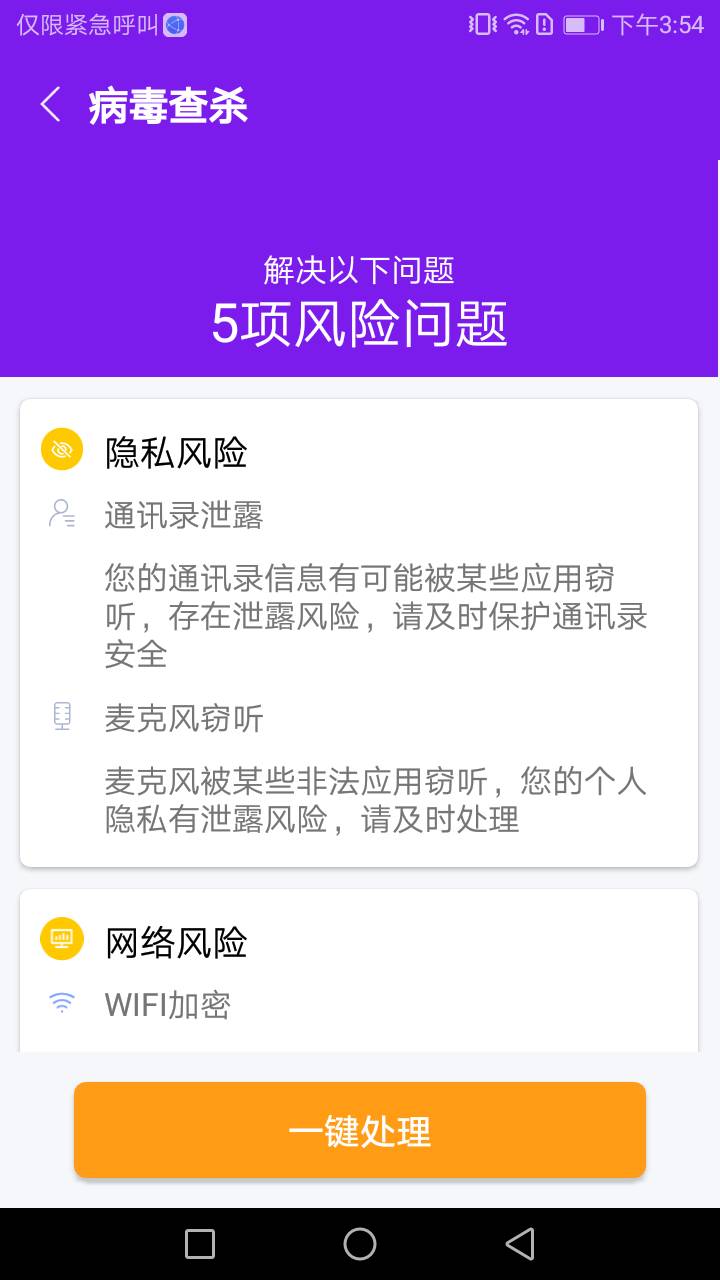Screen dimensions: 720x1280
Task: Tap the recent apps square navigation button
Action: [x=198, y=1243]
